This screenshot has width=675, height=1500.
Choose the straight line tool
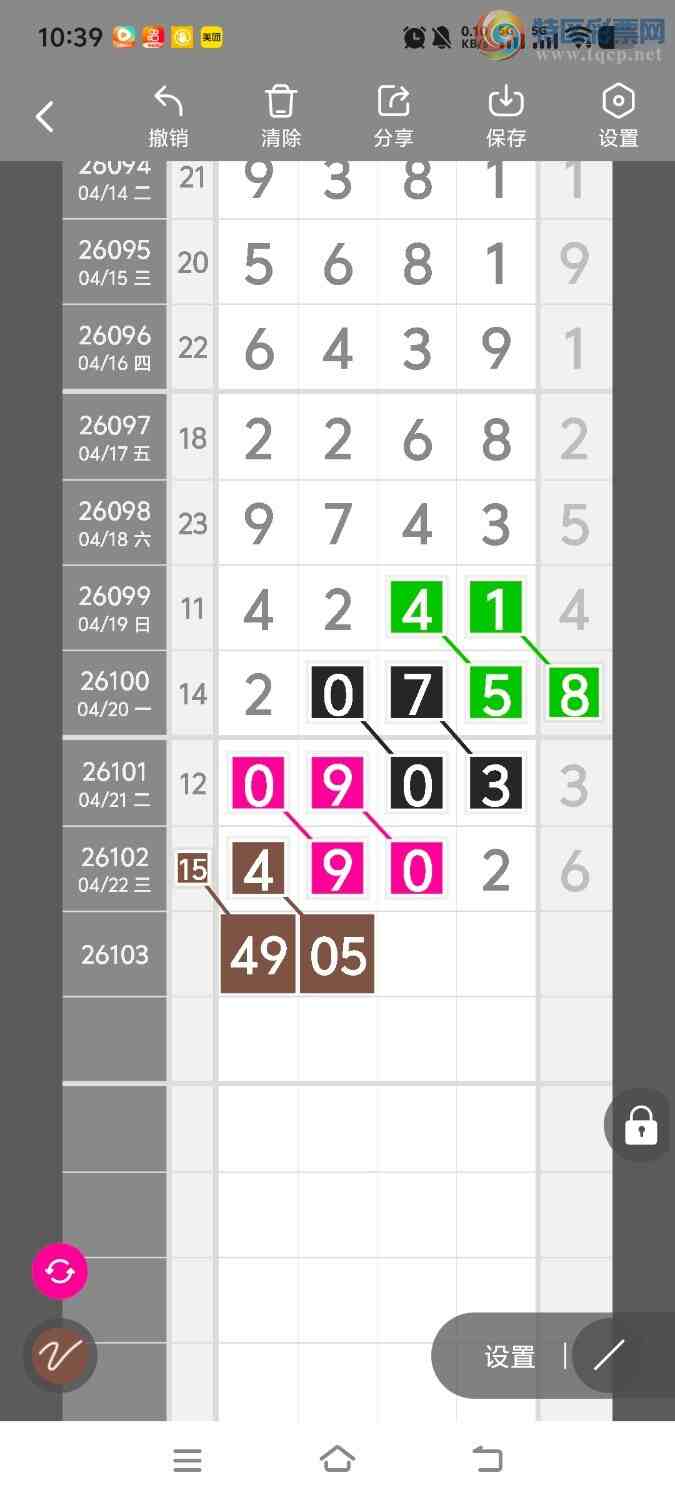pyautogui.click(x=608, y=1356)
